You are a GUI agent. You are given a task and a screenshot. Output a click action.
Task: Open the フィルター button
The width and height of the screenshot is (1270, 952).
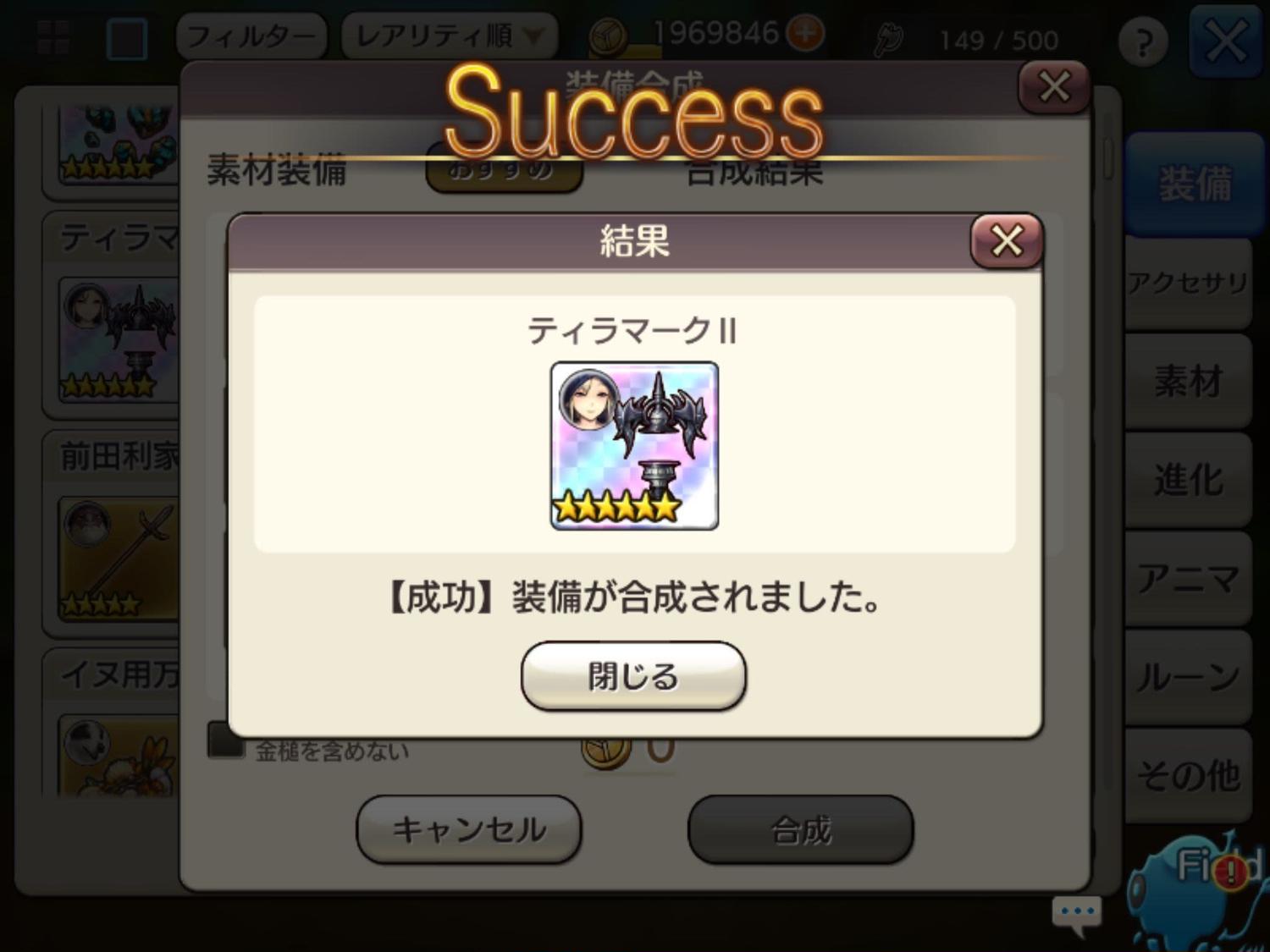point(251,36)
